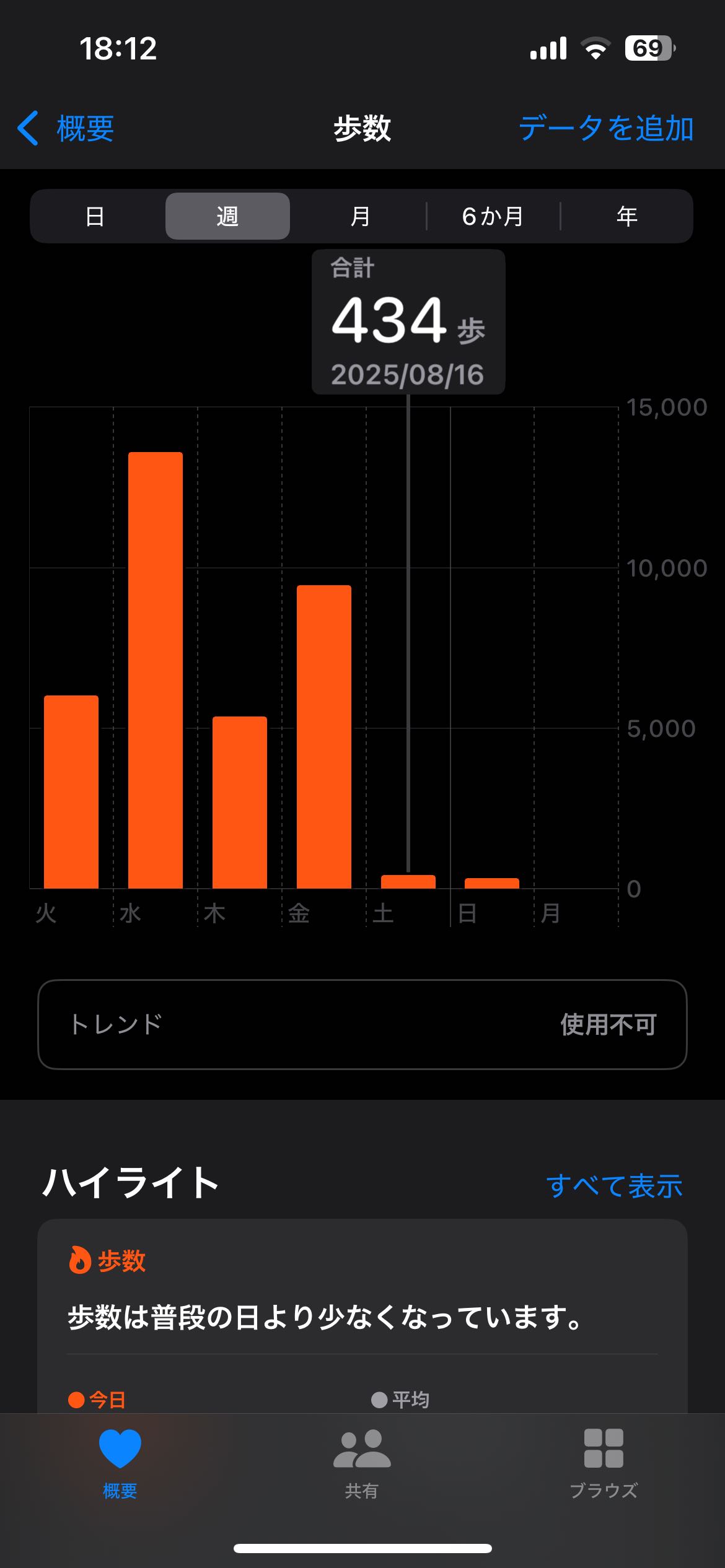Tap すべて表示 next to ハイライト
This screenshot has height=1568, width=725.
(614, 1187)
